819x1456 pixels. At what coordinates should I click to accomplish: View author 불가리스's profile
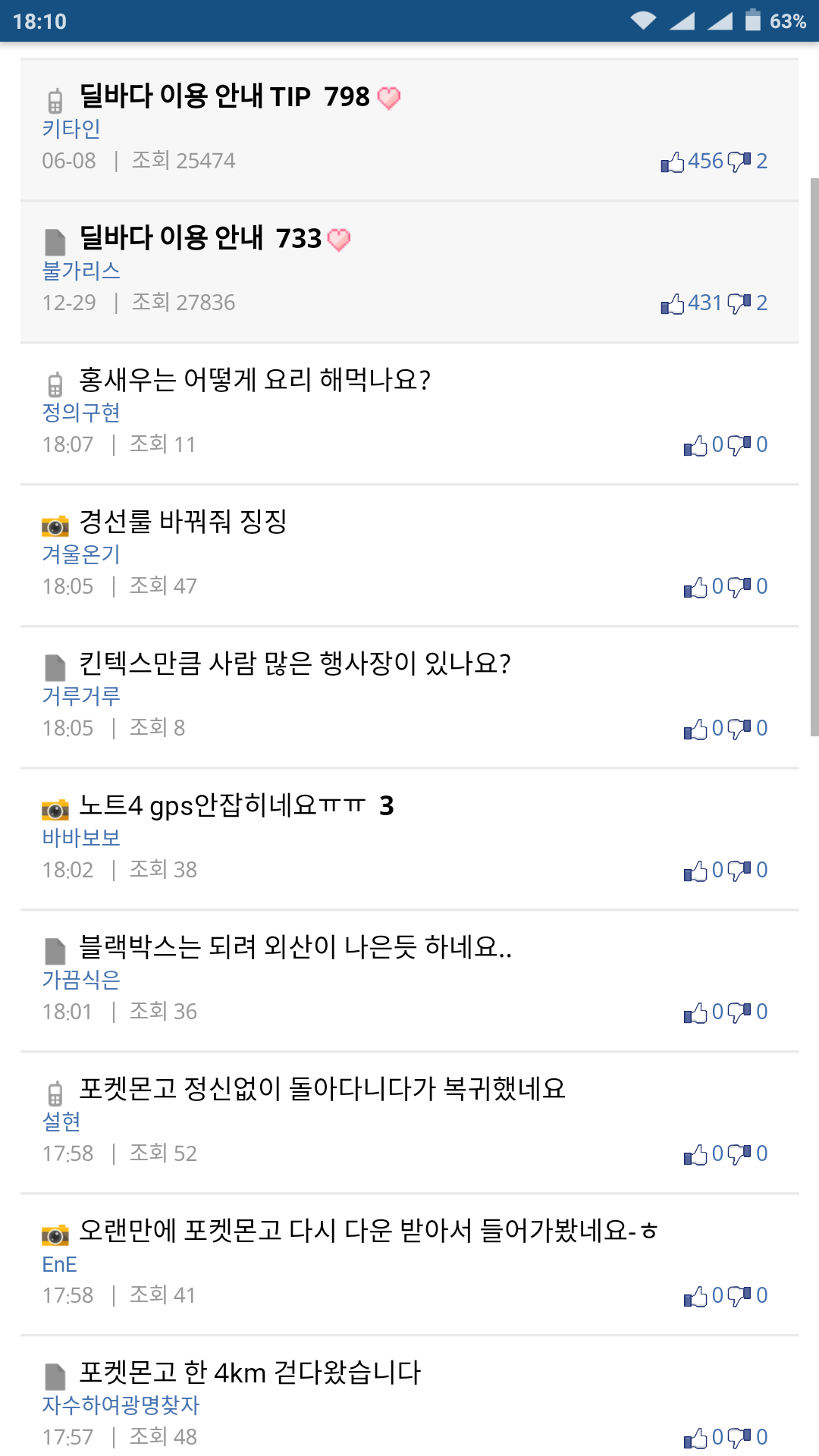(x=81, y=271)
